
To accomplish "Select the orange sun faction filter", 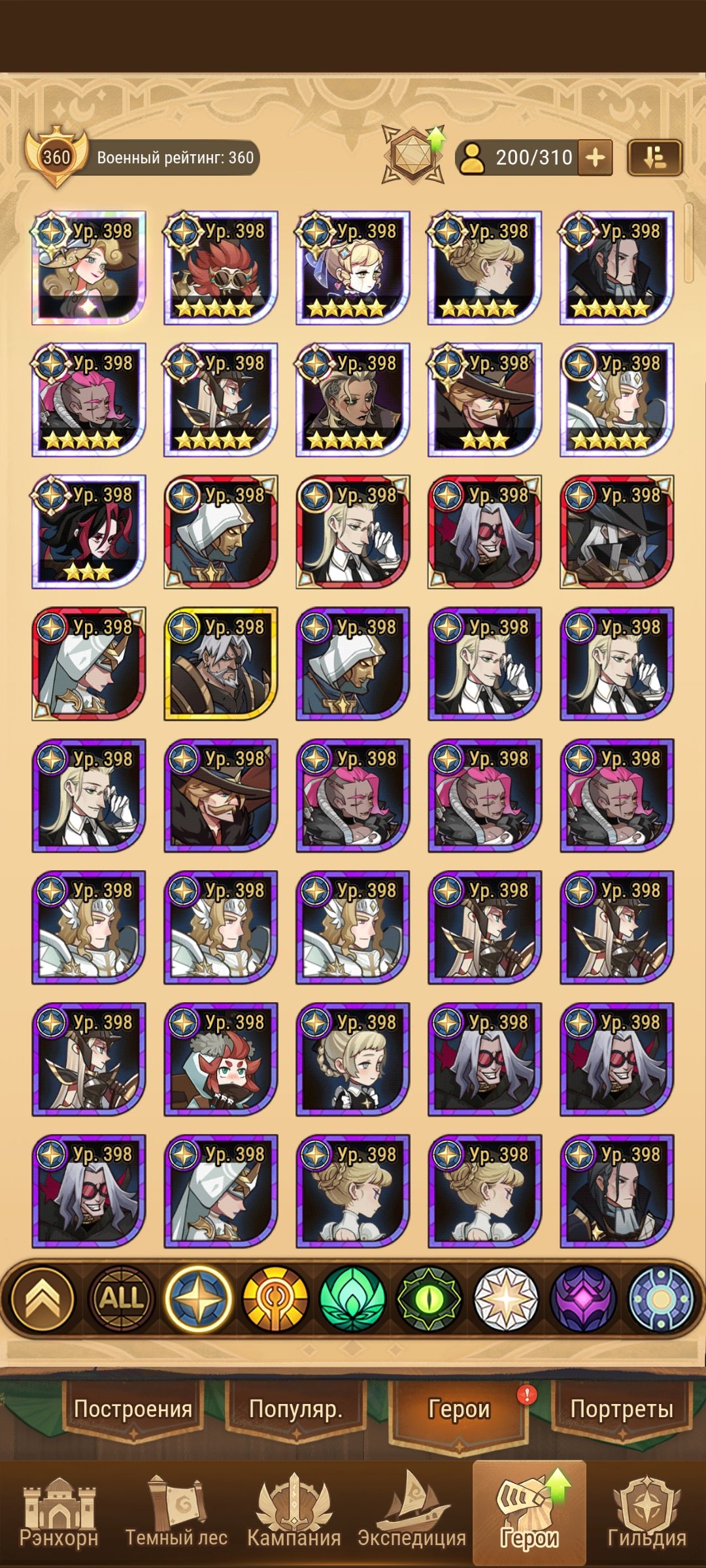I will point(275,1299).
